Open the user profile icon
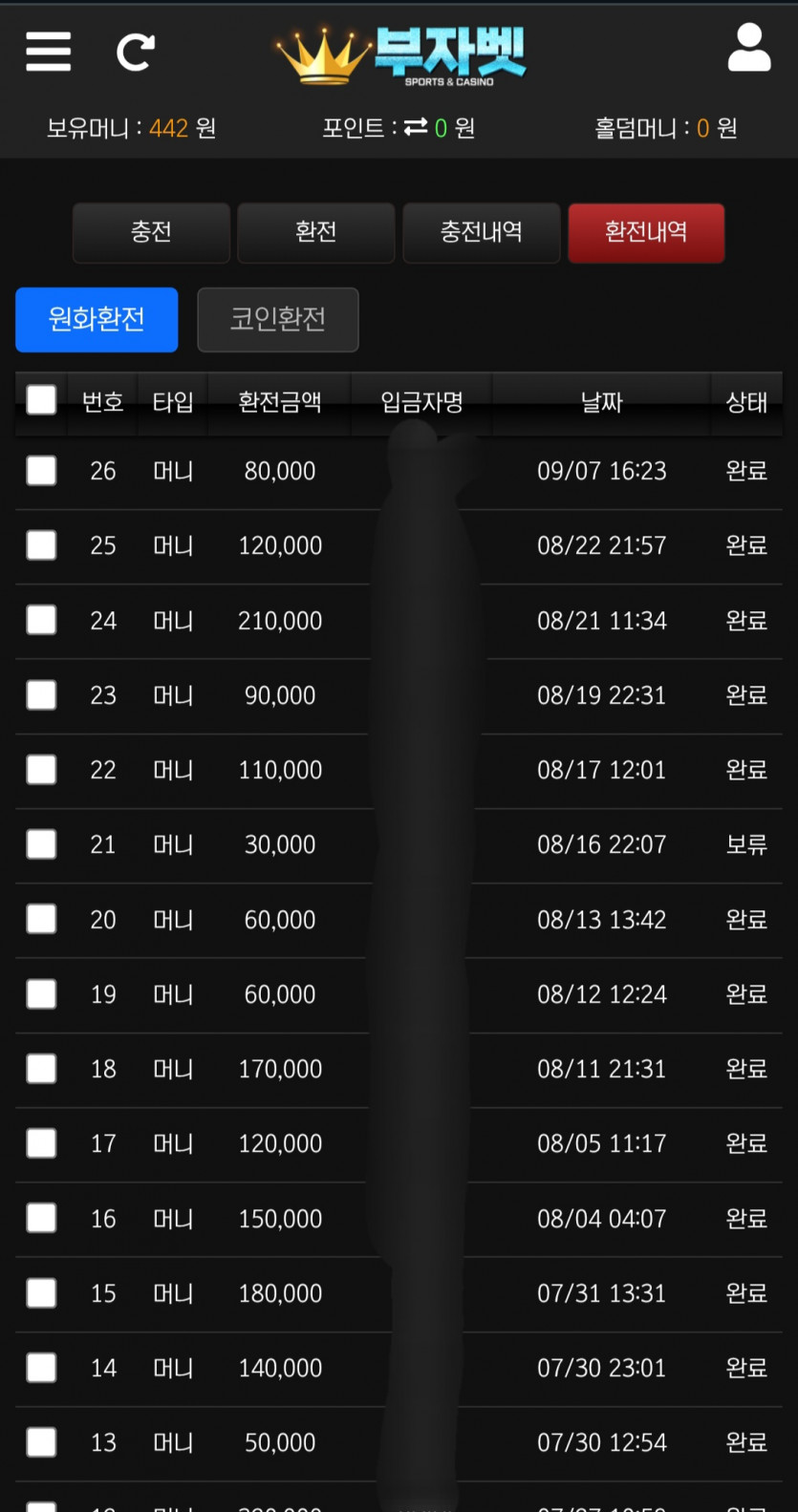This screenshot has height=1512, width=798. click(x=749, y=49)
